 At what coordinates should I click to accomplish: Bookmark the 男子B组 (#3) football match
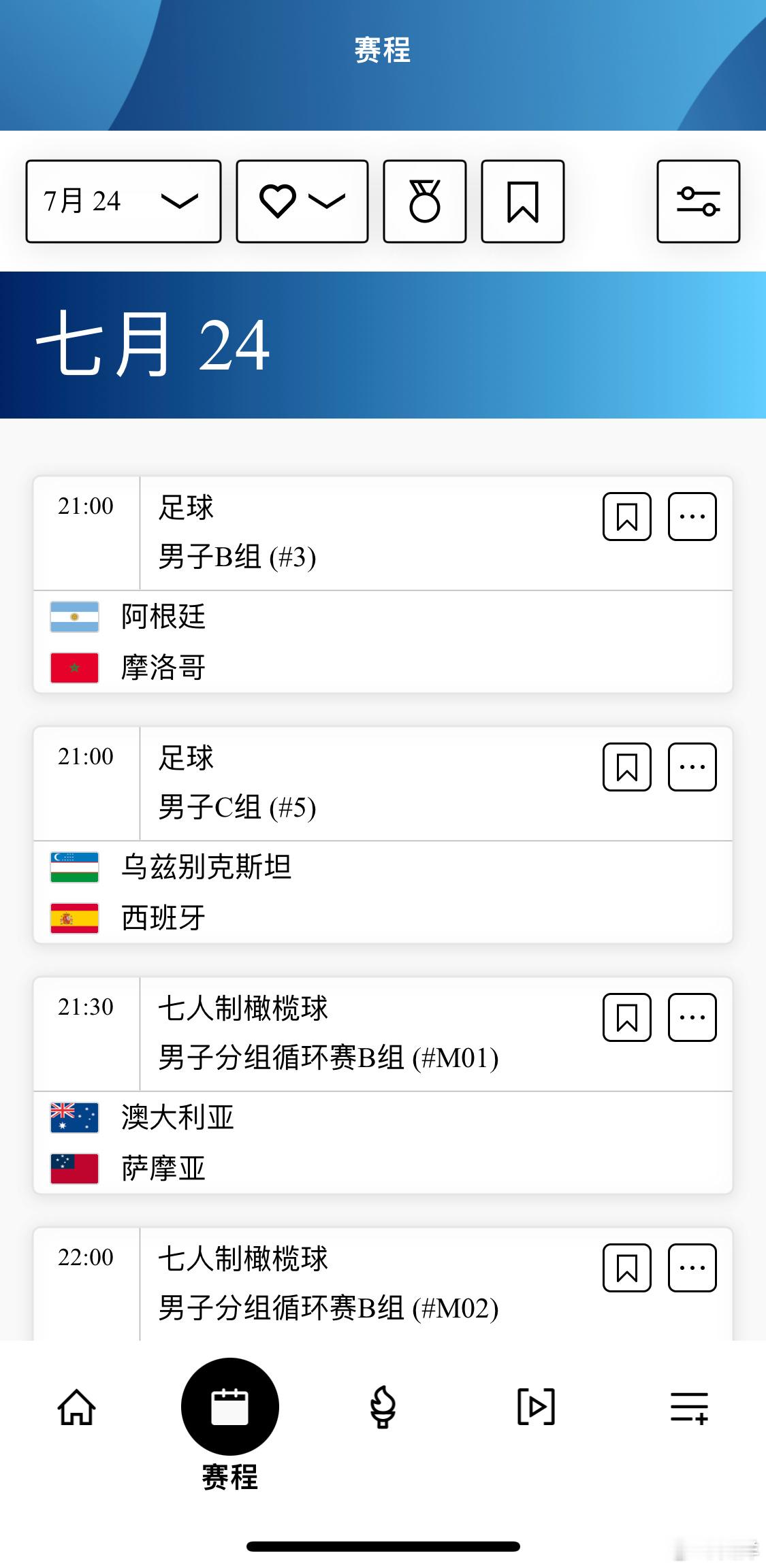tap(627, 517)
